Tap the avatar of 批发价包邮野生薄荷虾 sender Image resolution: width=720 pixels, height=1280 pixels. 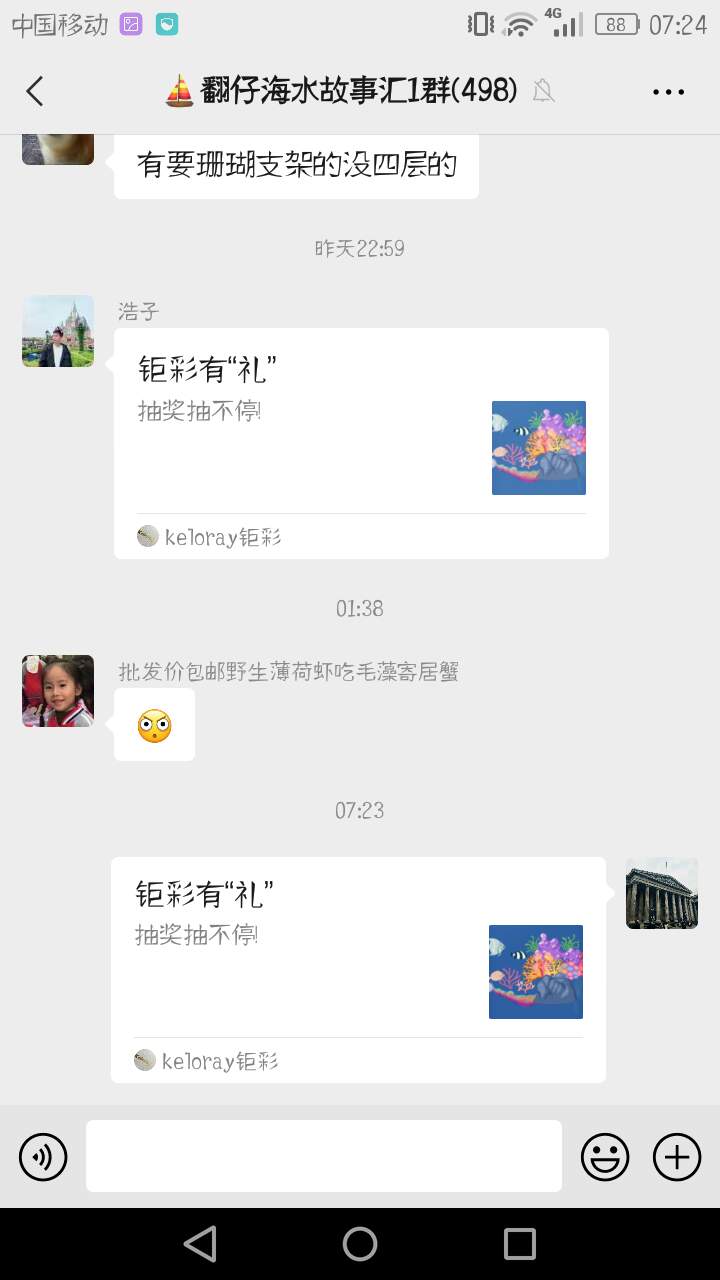pyautogui.click(x=58, y=691)
